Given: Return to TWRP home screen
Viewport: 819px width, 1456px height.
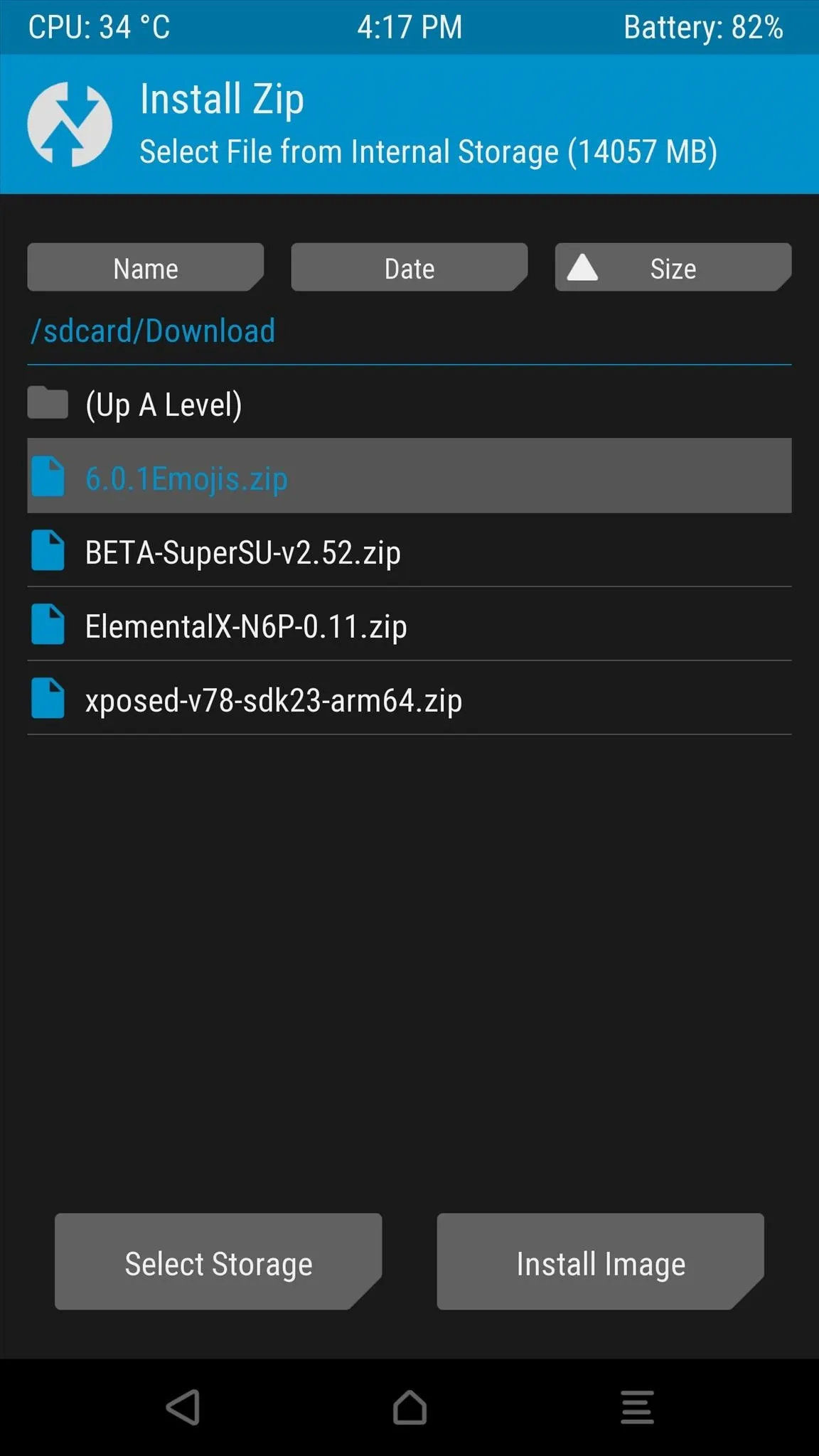Looking at the screenshot, I should [x=410, y=1407].
